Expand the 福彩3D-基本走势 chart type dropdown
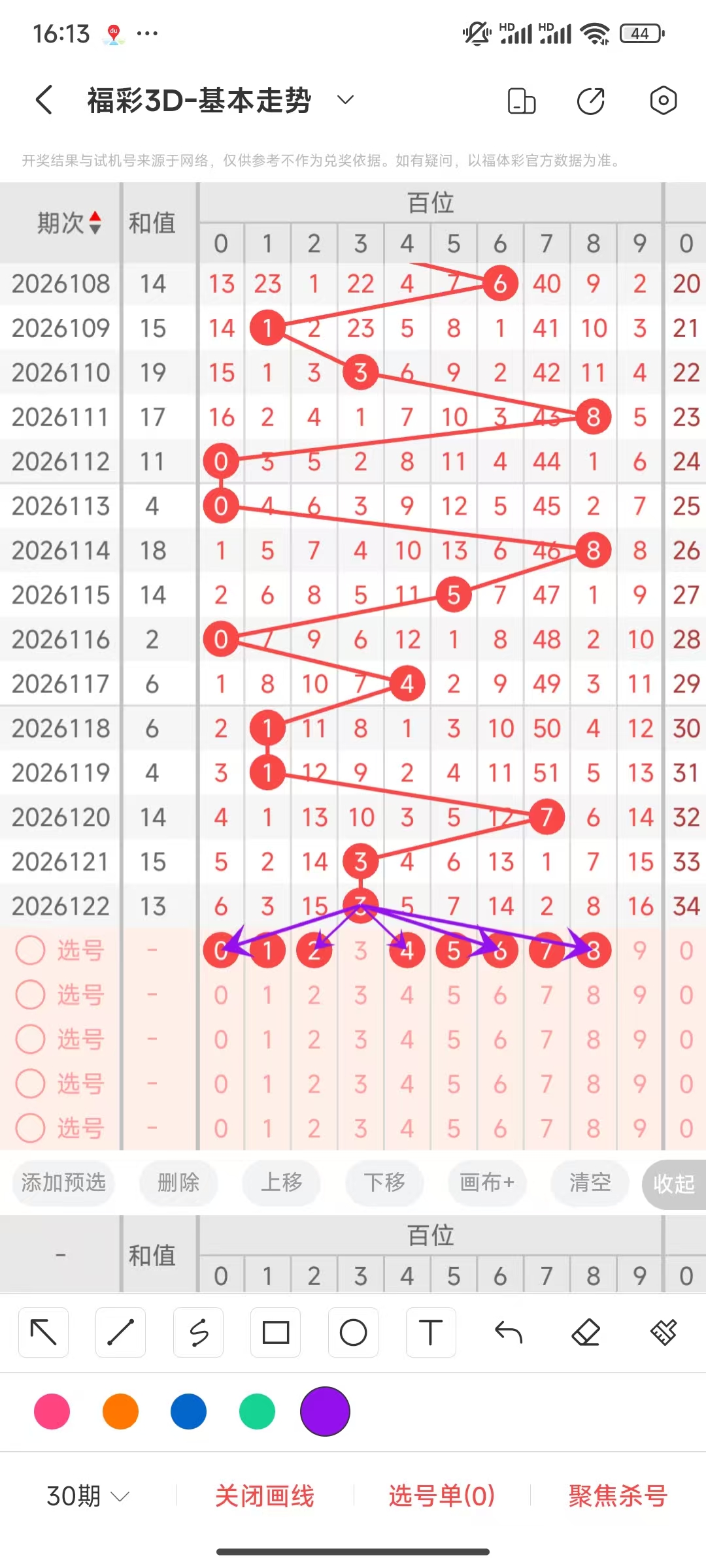Image resolution: width=706 pixels, height=1568 pixels. tap(345, 100)
